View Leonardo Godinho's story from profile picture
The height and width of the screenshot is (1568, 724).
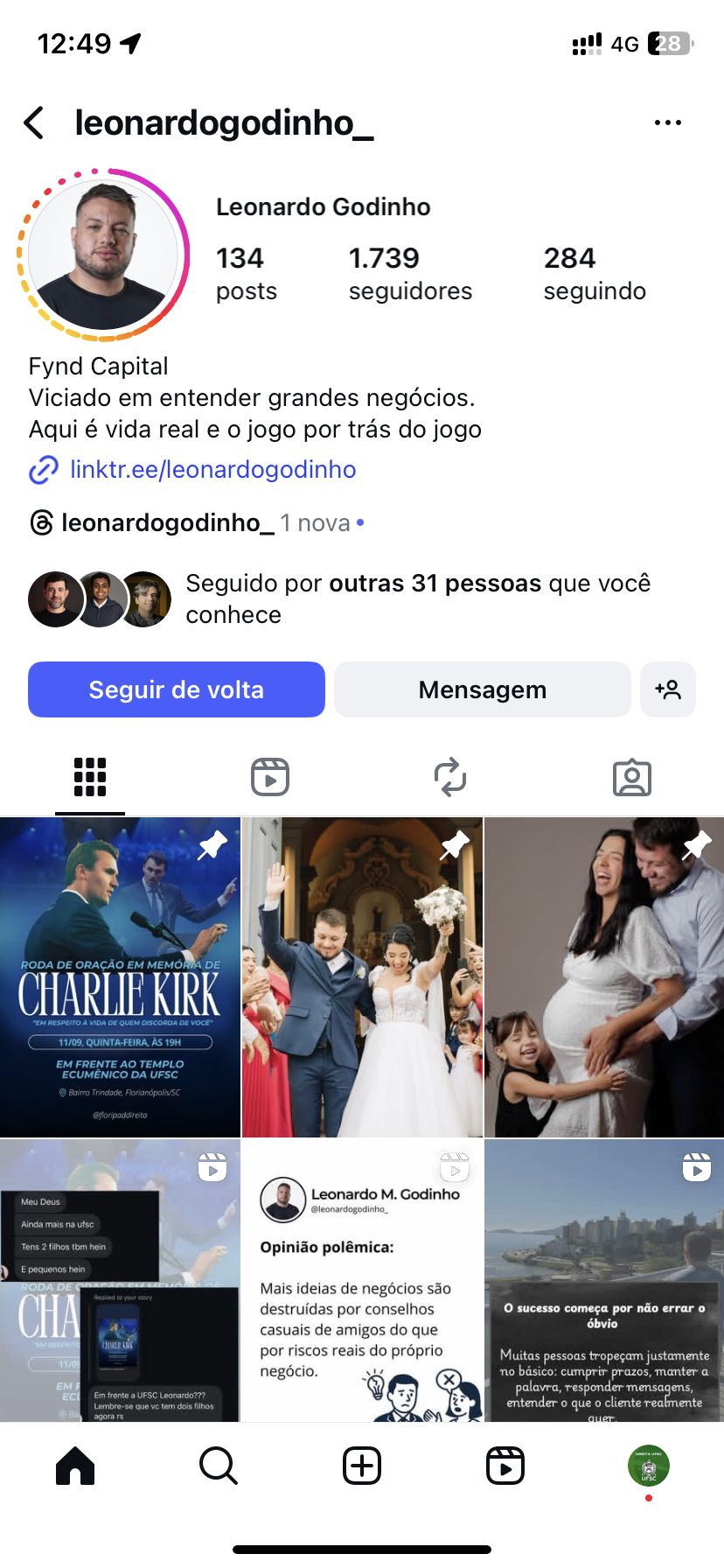pos(103,255)
